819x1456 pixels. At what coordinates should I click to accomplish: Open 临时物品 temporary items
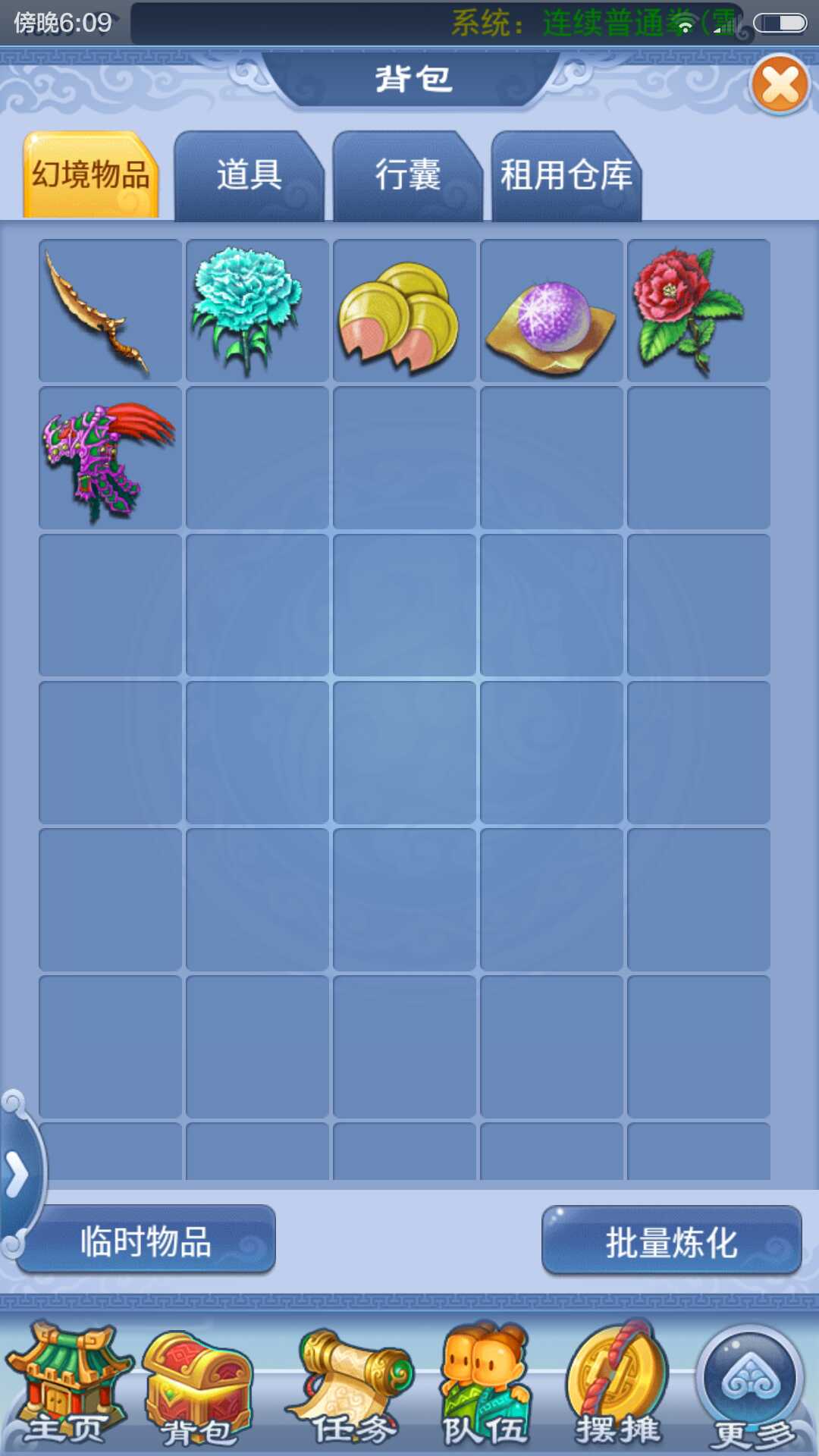(146, 1241)
